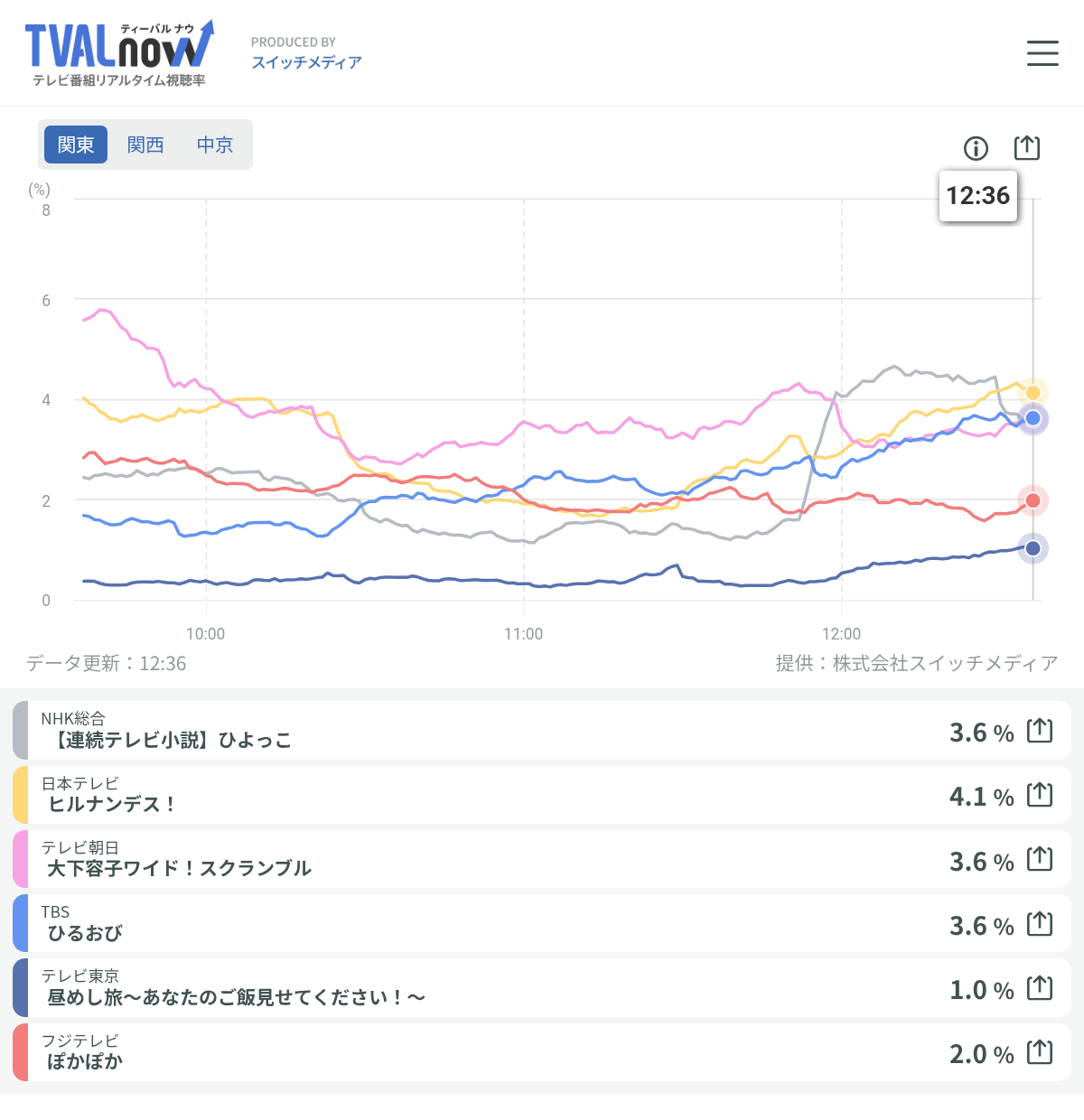Share the NHK総合 ひよっこ rating
Image resolution: width=1084 pixels, height=1120 pixels.
click(1040, 730)
